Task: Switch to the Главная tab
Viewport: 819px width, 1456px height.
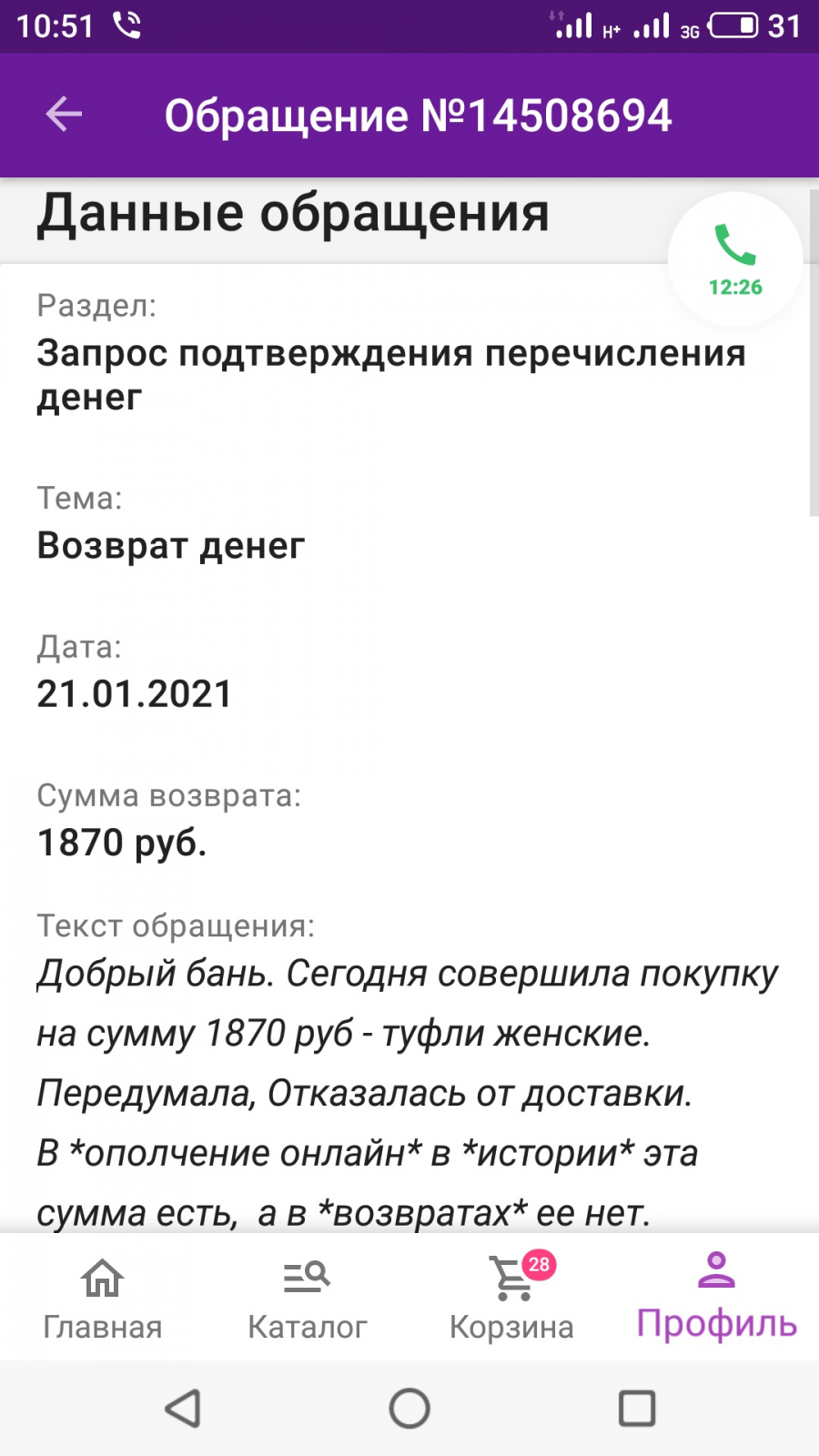Action: point(103,1298)
